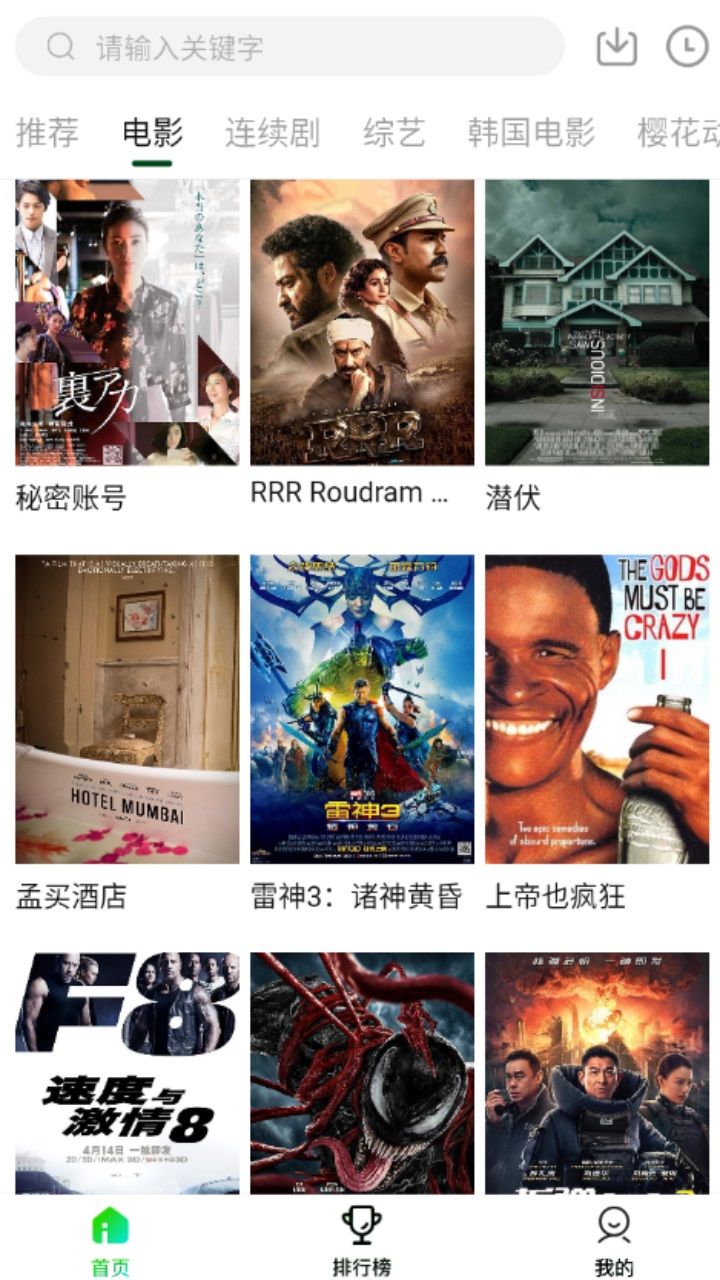Image resolution: width=720 pixels, height=1280 pixels.
Task: View the movie 潜伏
Action: click(x=597, y=322)
